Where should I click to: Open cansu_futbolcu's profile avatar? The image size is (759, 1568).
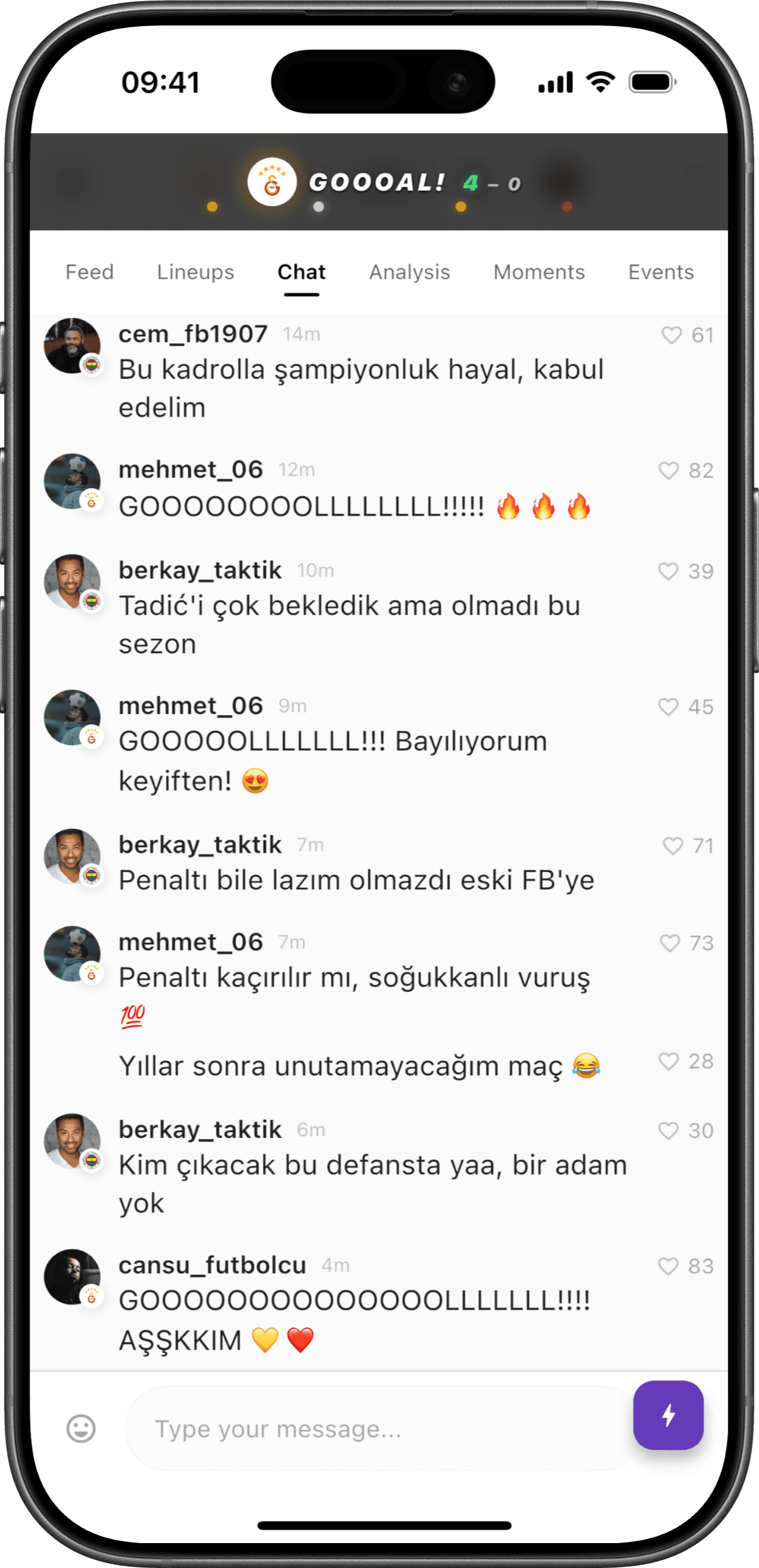point(72,1277)
